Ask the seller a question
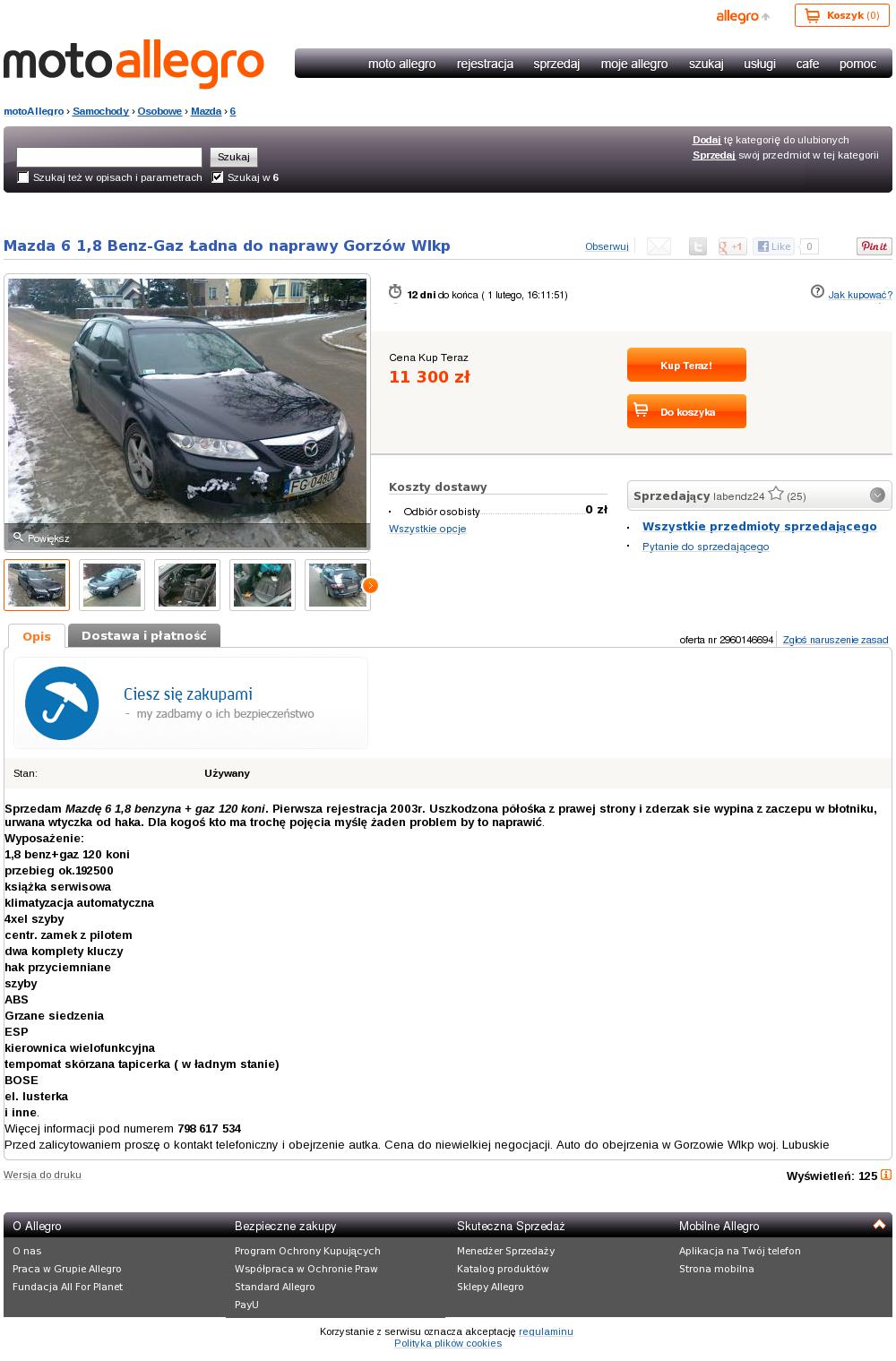 point(705,547)
